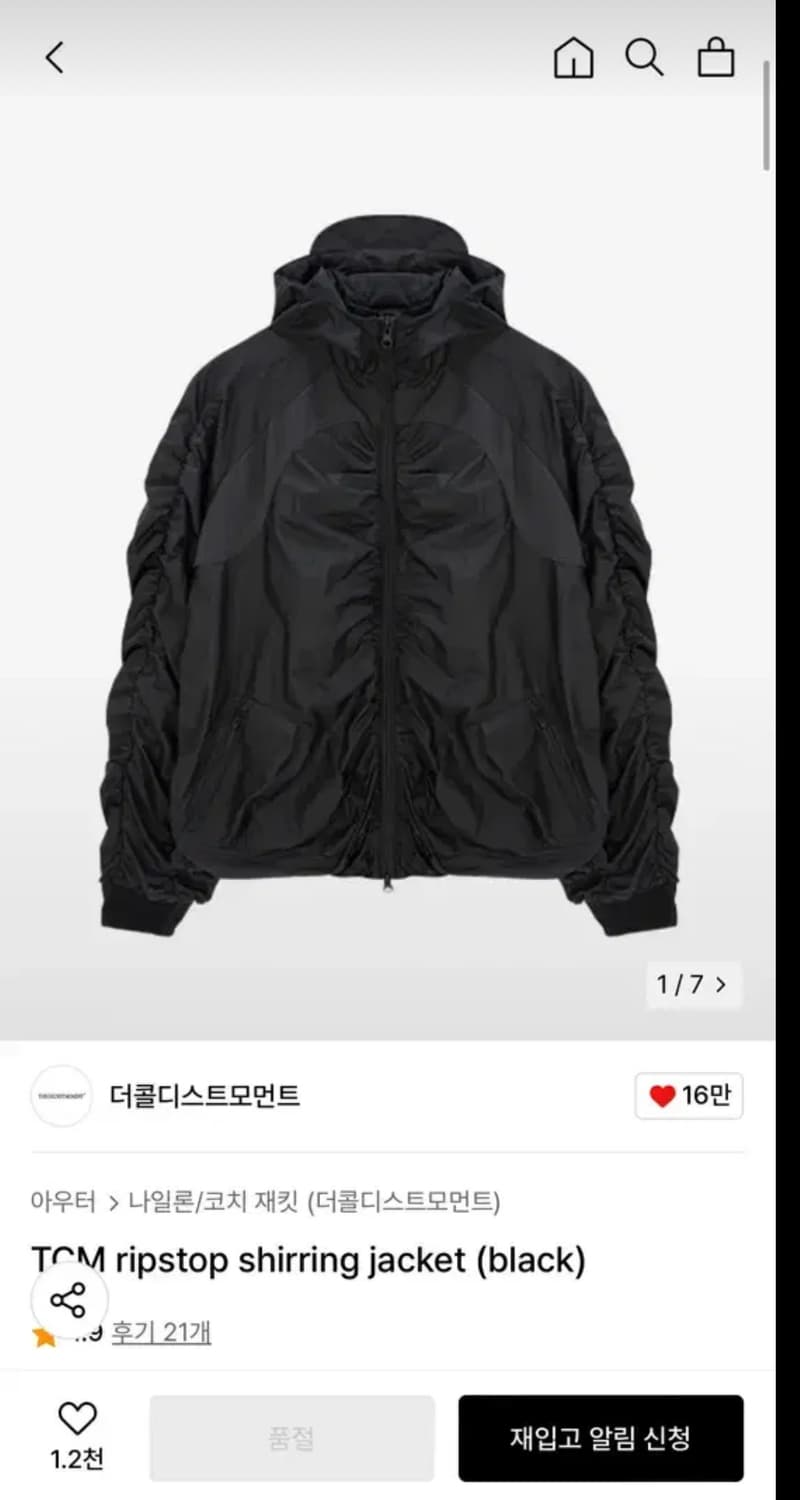Request restock alert via 재입고 알림 신청
The height and width of the screenshot is (1500, 800).
pos(601,1437)
